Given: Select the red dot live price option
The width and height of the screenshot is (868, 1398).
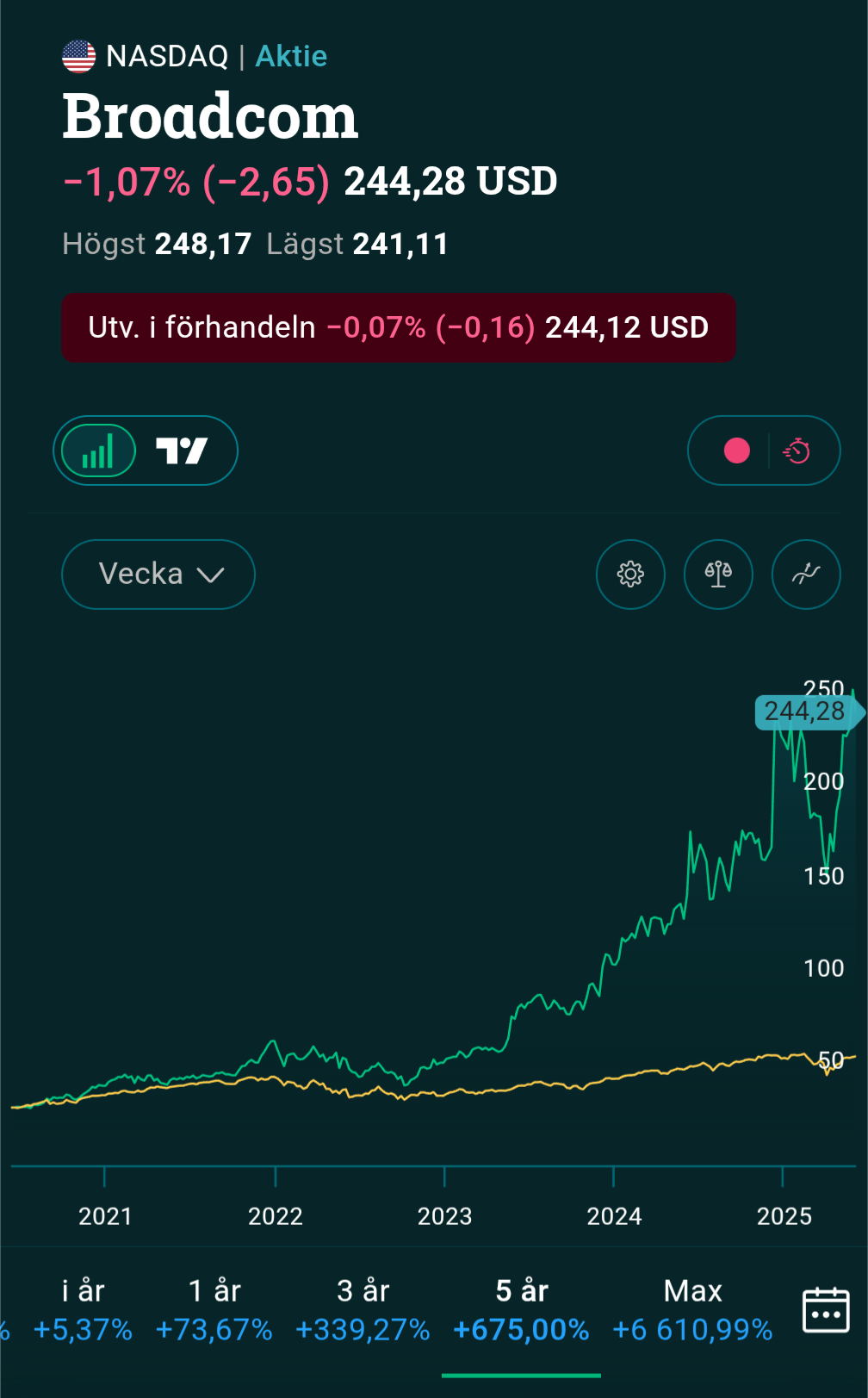Looking at the screenshot, I should (736, 450).
